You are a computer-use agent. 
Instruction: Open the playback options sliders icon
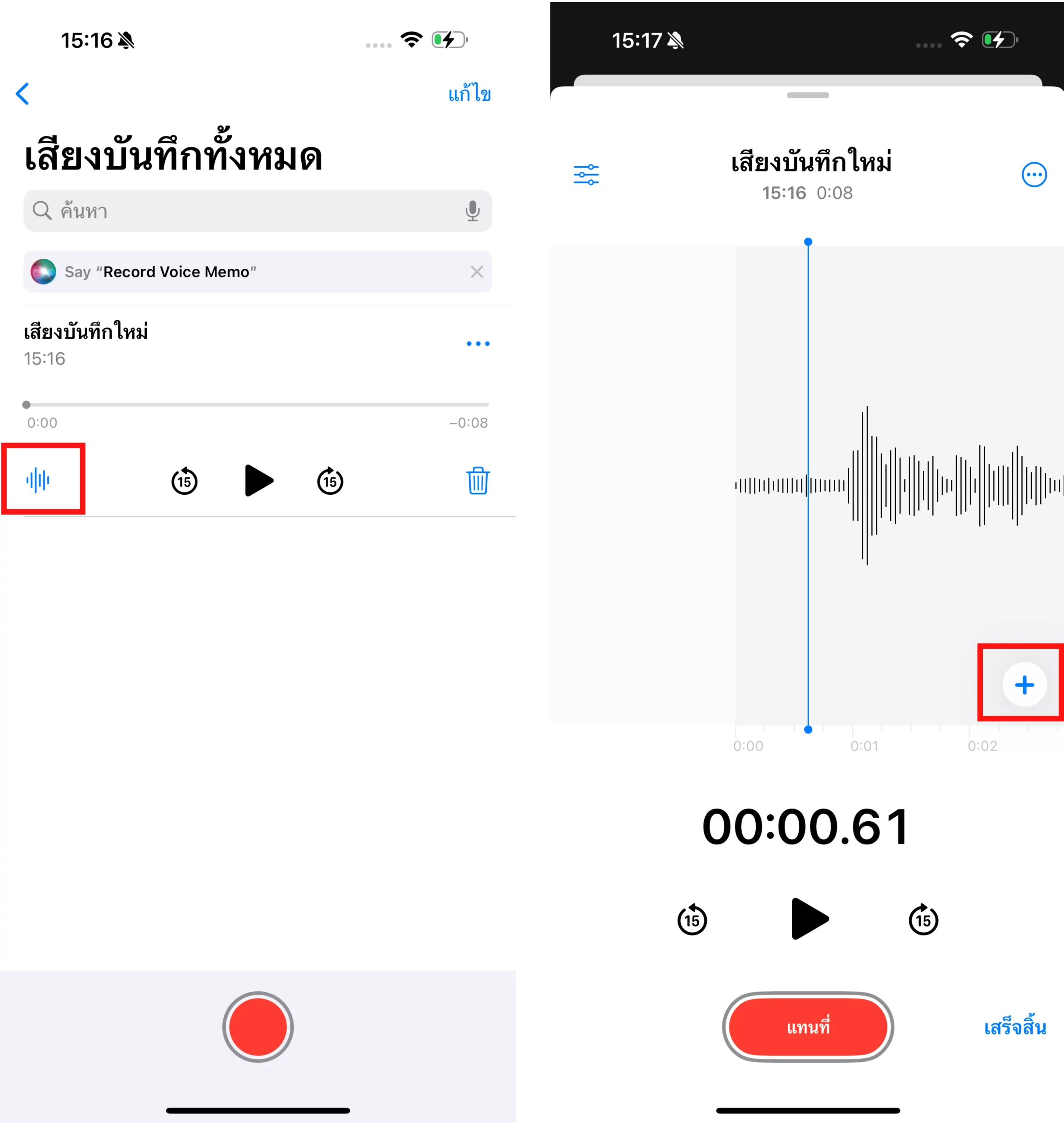586,175
